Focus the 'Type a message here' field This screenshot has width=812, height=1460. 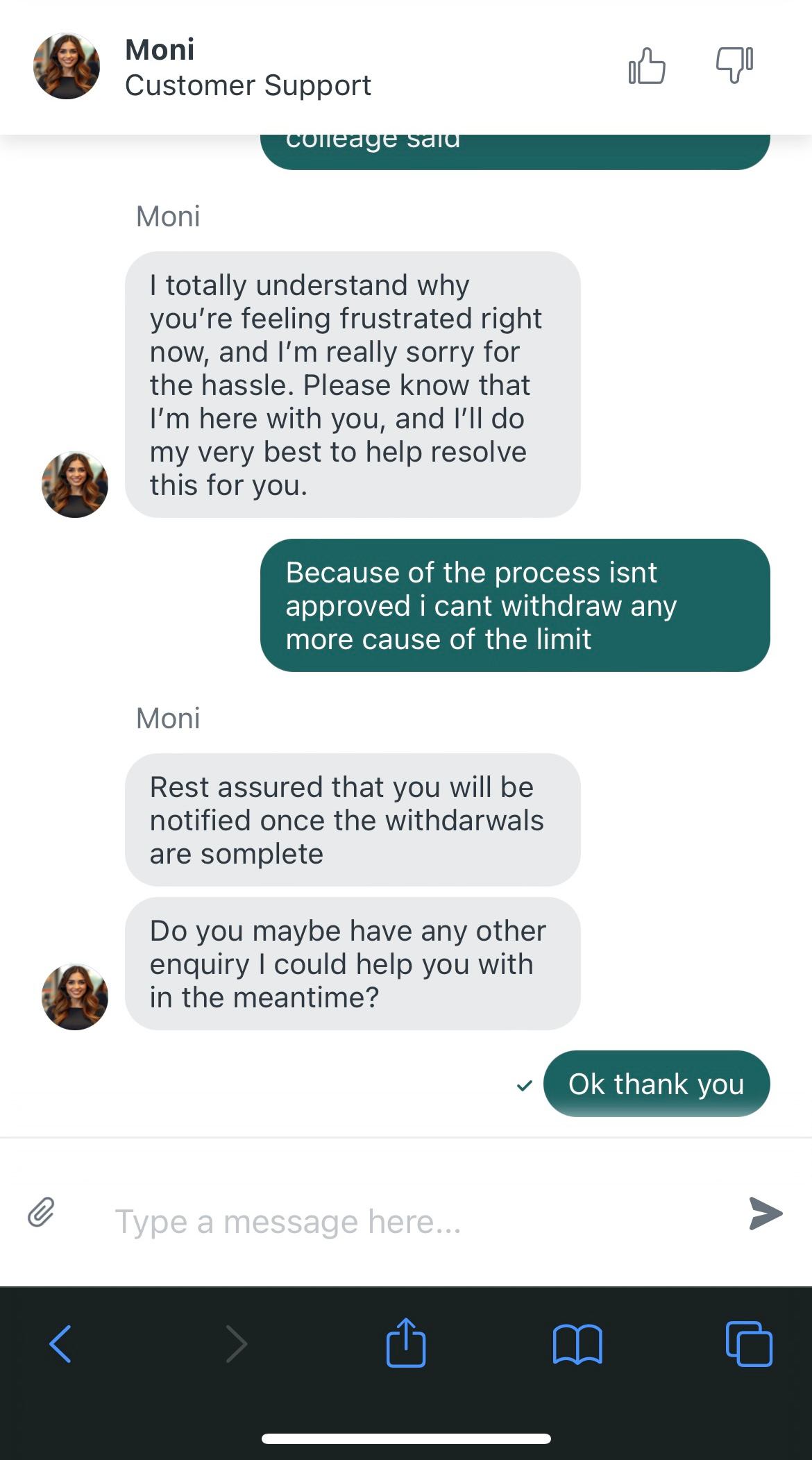coord(416,1221)
